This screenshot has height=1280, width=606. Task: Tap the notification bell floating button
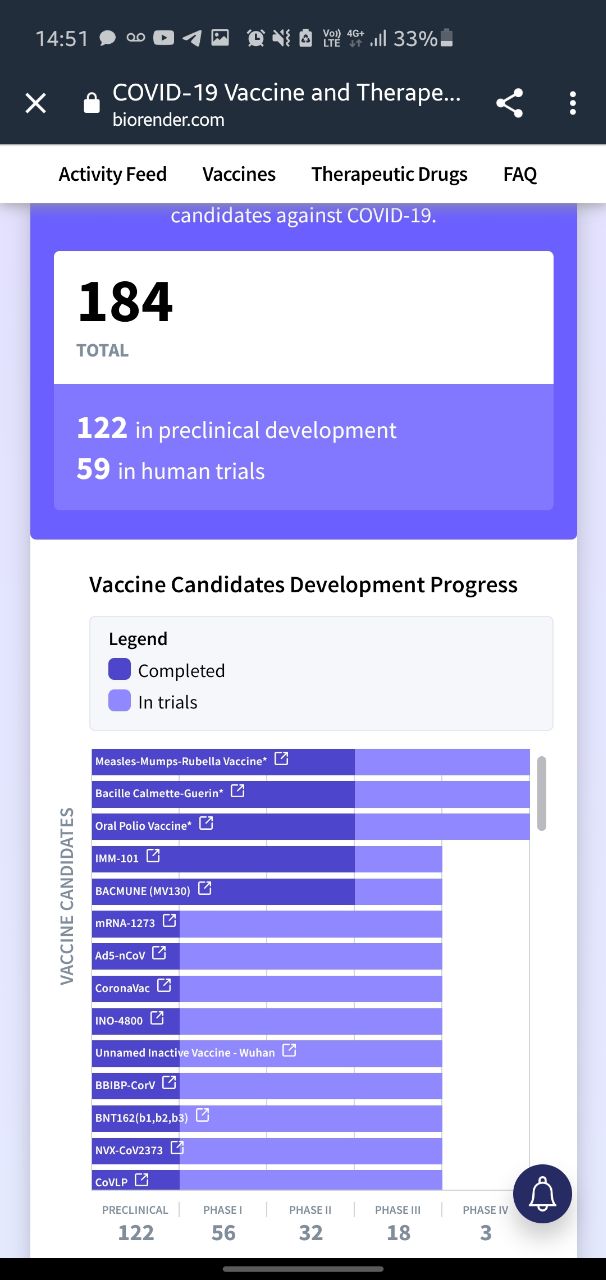coord(542,1193)
